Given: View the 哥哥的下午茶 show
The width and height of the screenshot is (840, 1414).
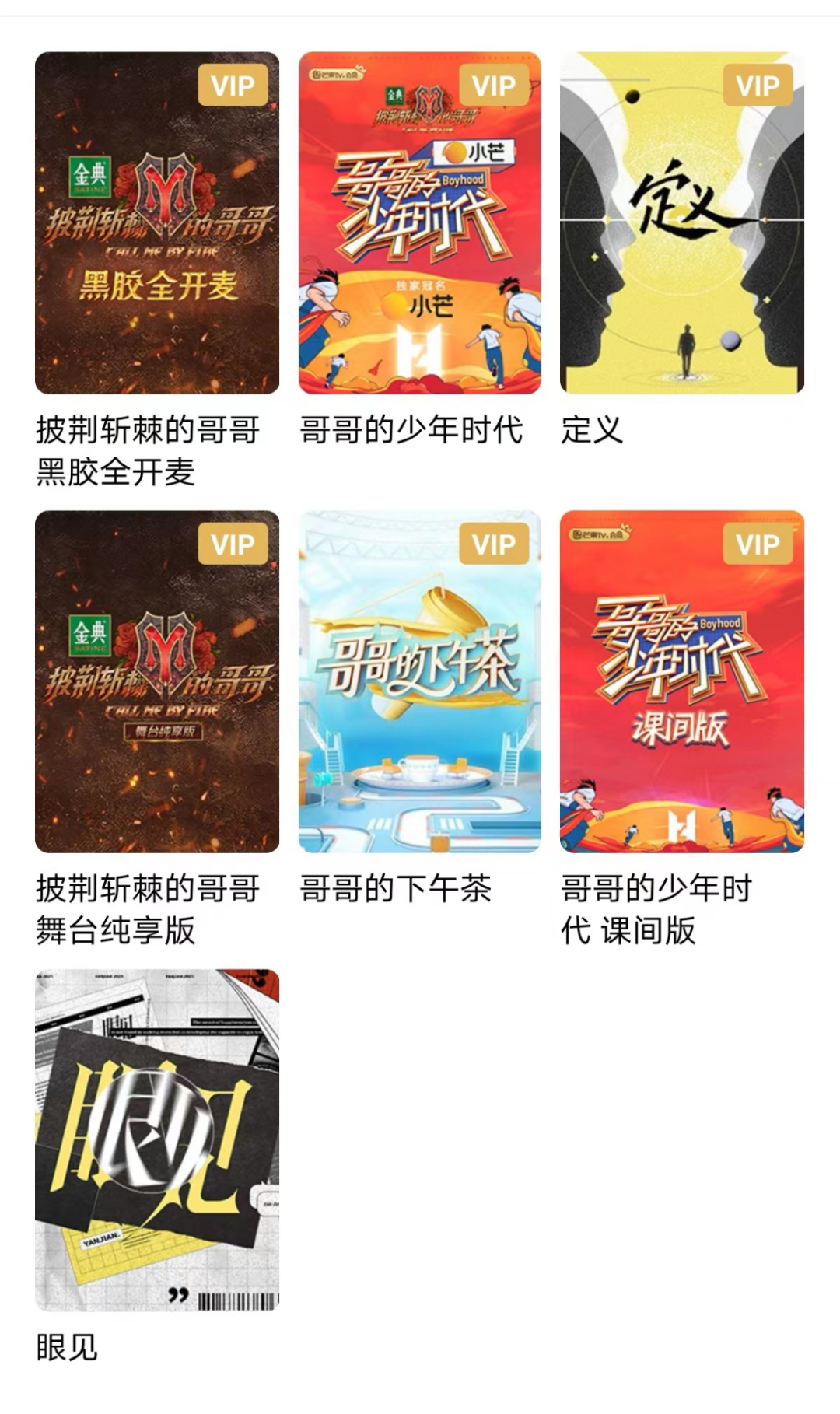Looking at the screenshot, I should click(x=420, y=681).
